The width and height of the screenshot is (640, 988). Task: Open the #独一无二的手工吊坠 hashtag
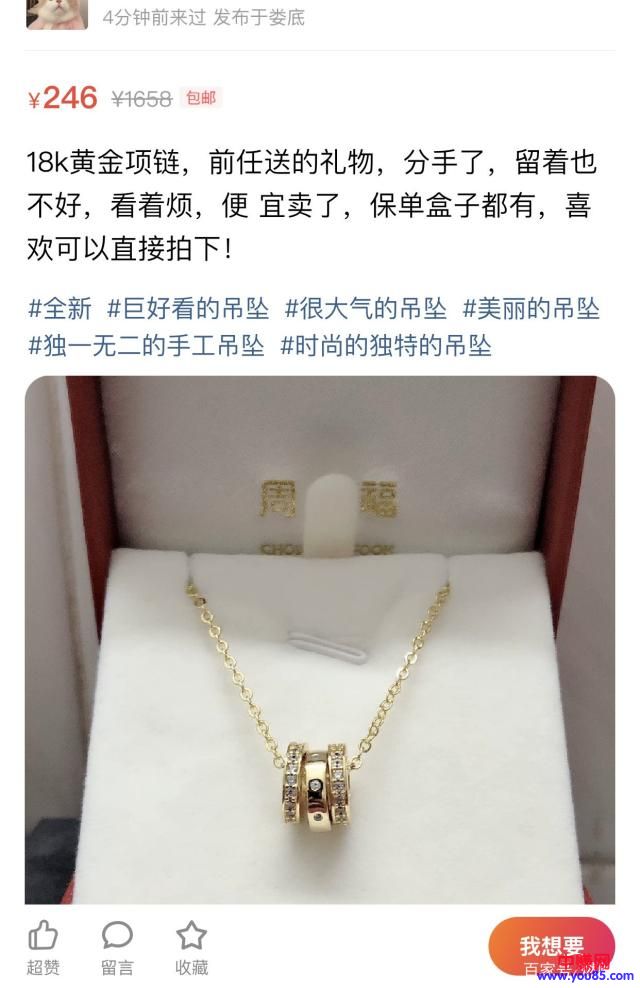146,346
